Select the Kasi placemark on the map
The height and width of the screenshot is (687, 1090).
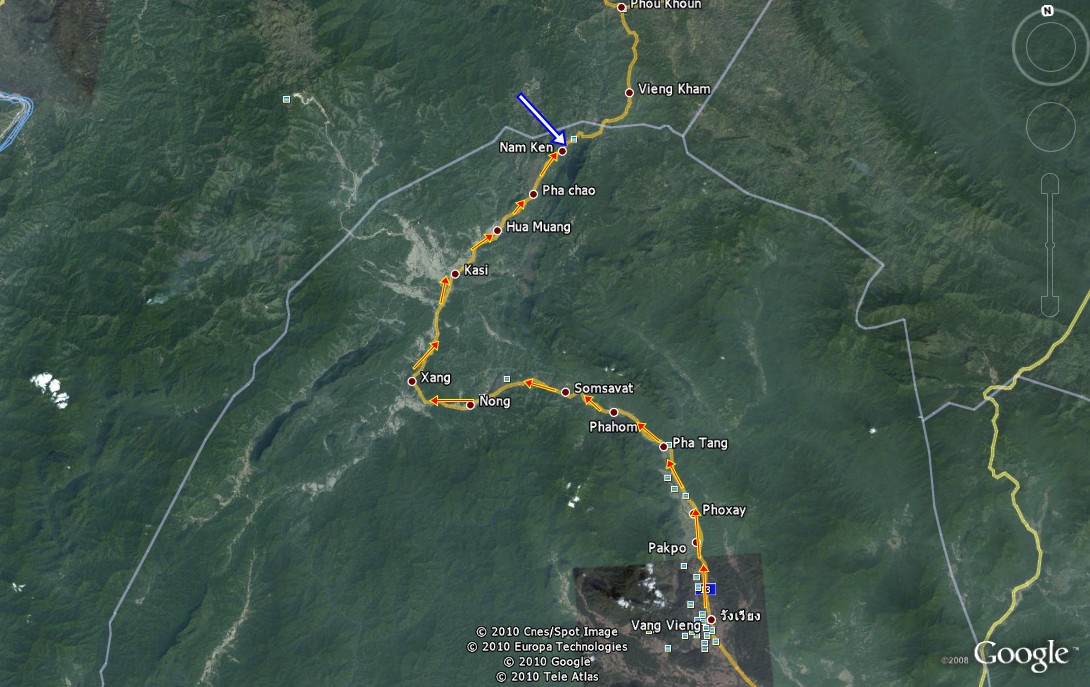455,273
